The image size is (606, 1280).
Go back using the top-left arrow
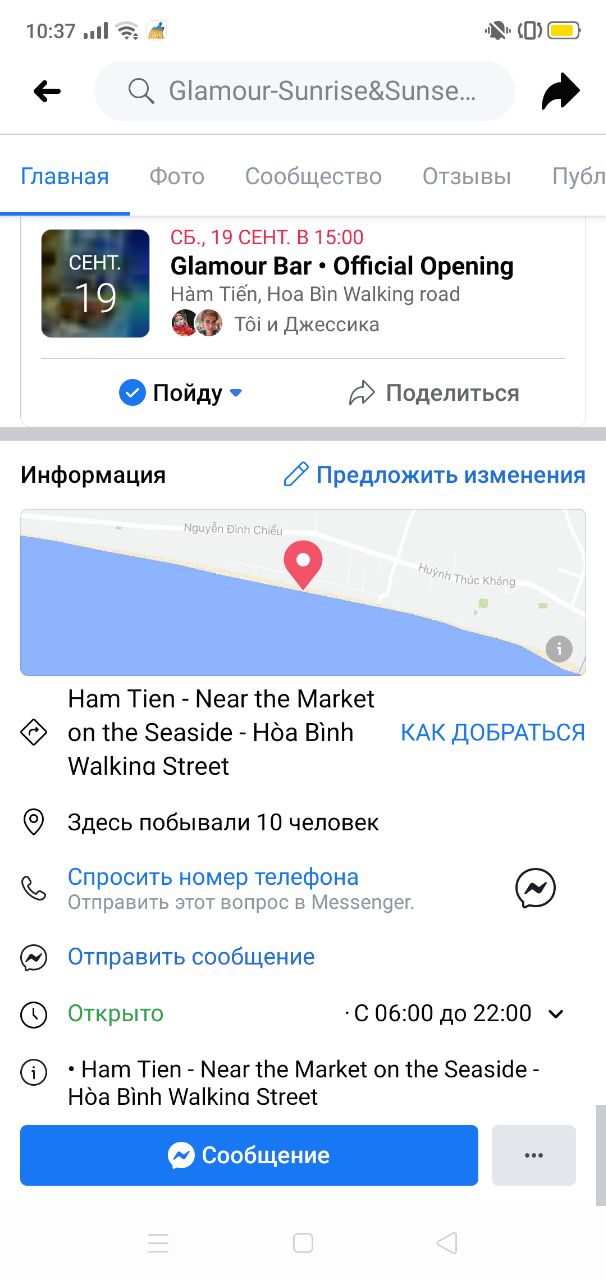coord(47,92)
